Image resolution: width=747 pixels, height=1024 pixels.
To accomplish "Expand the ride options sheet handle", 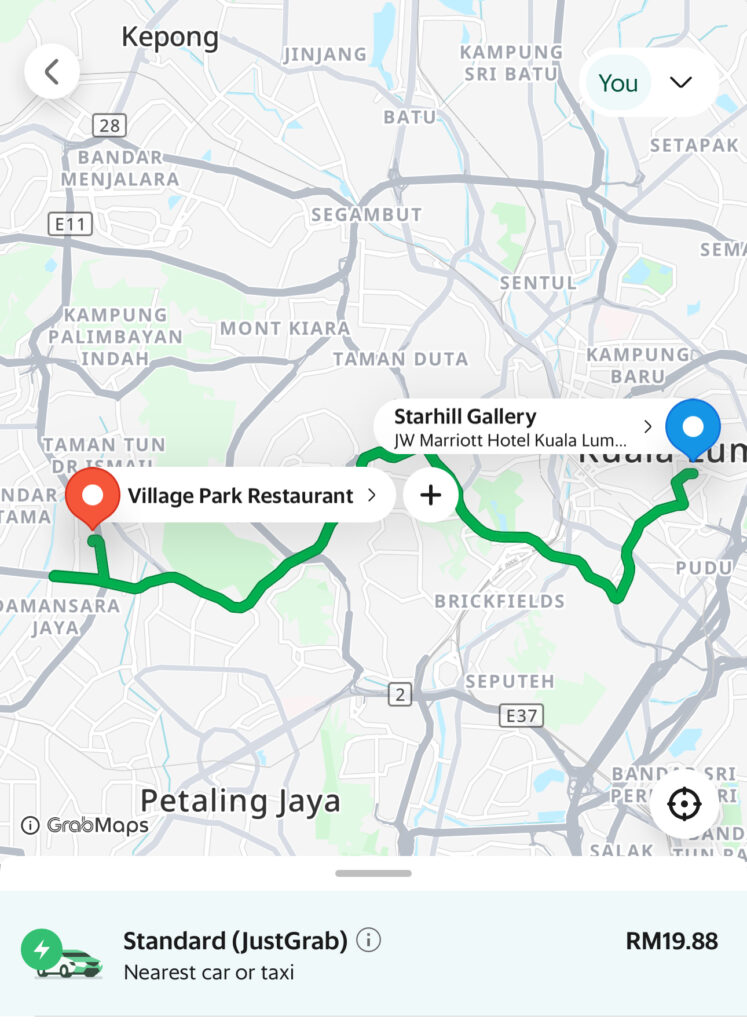I will 373,873.
